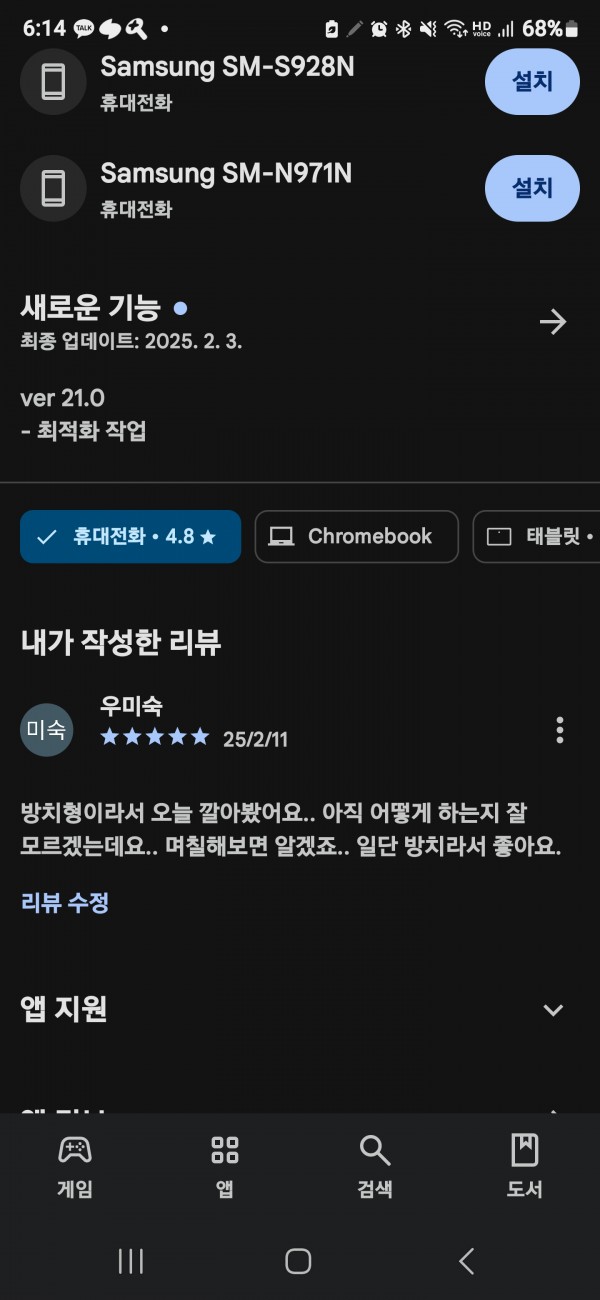
Task: Select the 휴대전화 4.8 rating chip
Action: coord(130,537)
